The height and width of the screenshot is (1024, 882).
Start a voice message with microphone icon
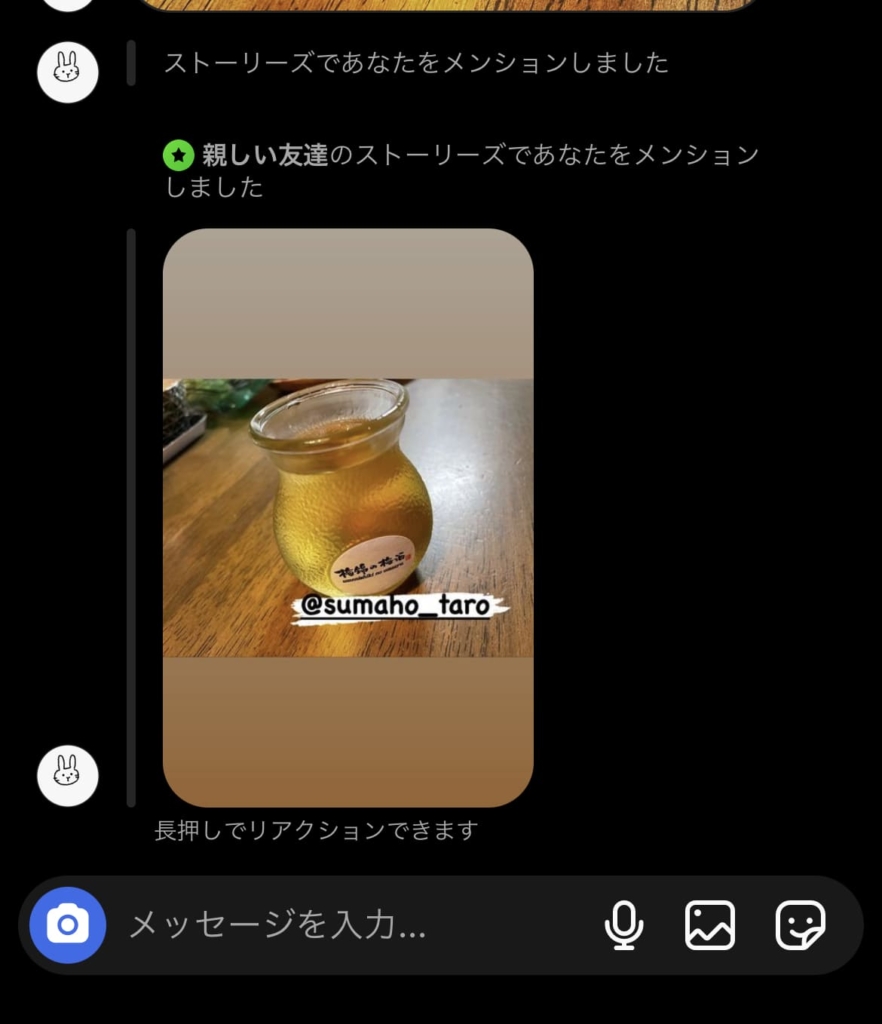(624, 925)
